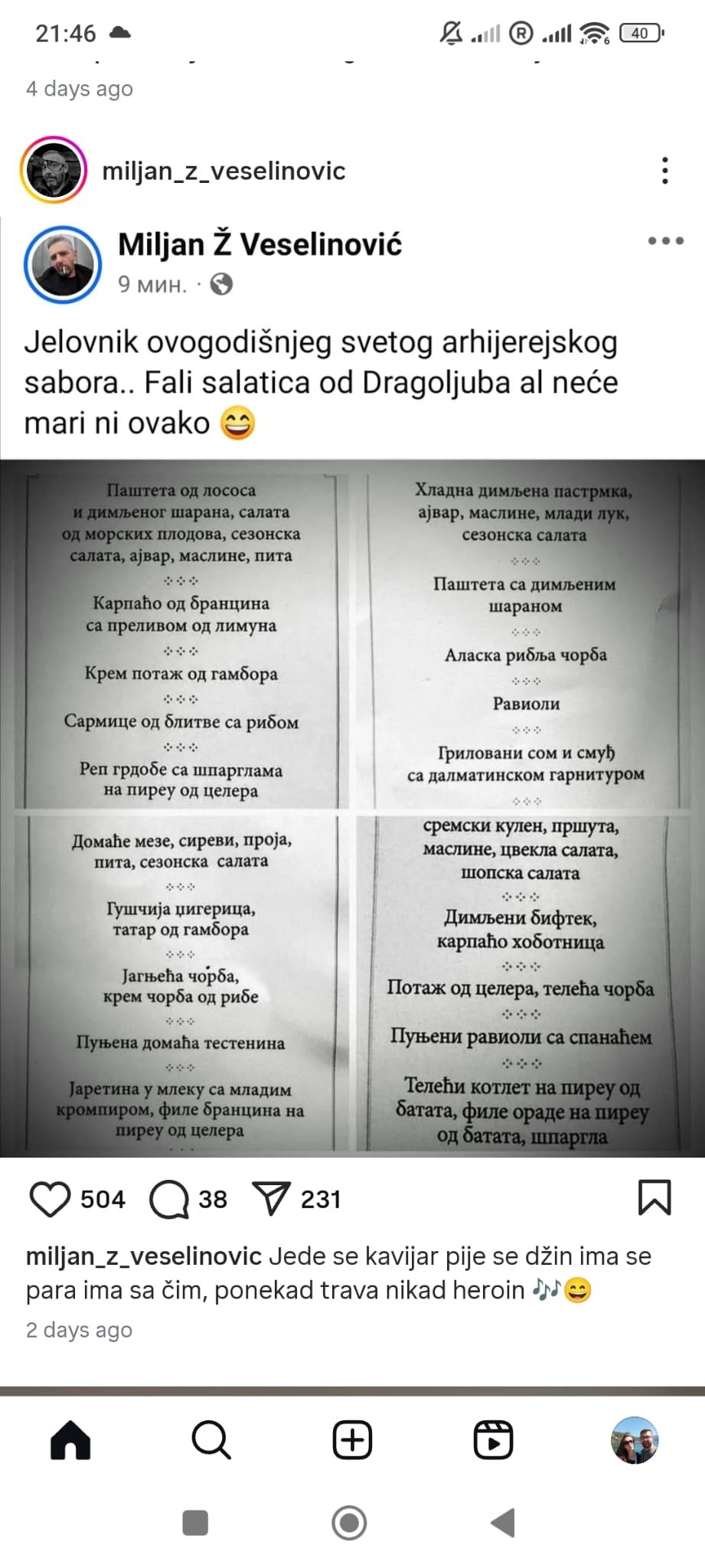Switch to the Reels tab
This screenshot has width=705, height=1568.
[493, 1441]
